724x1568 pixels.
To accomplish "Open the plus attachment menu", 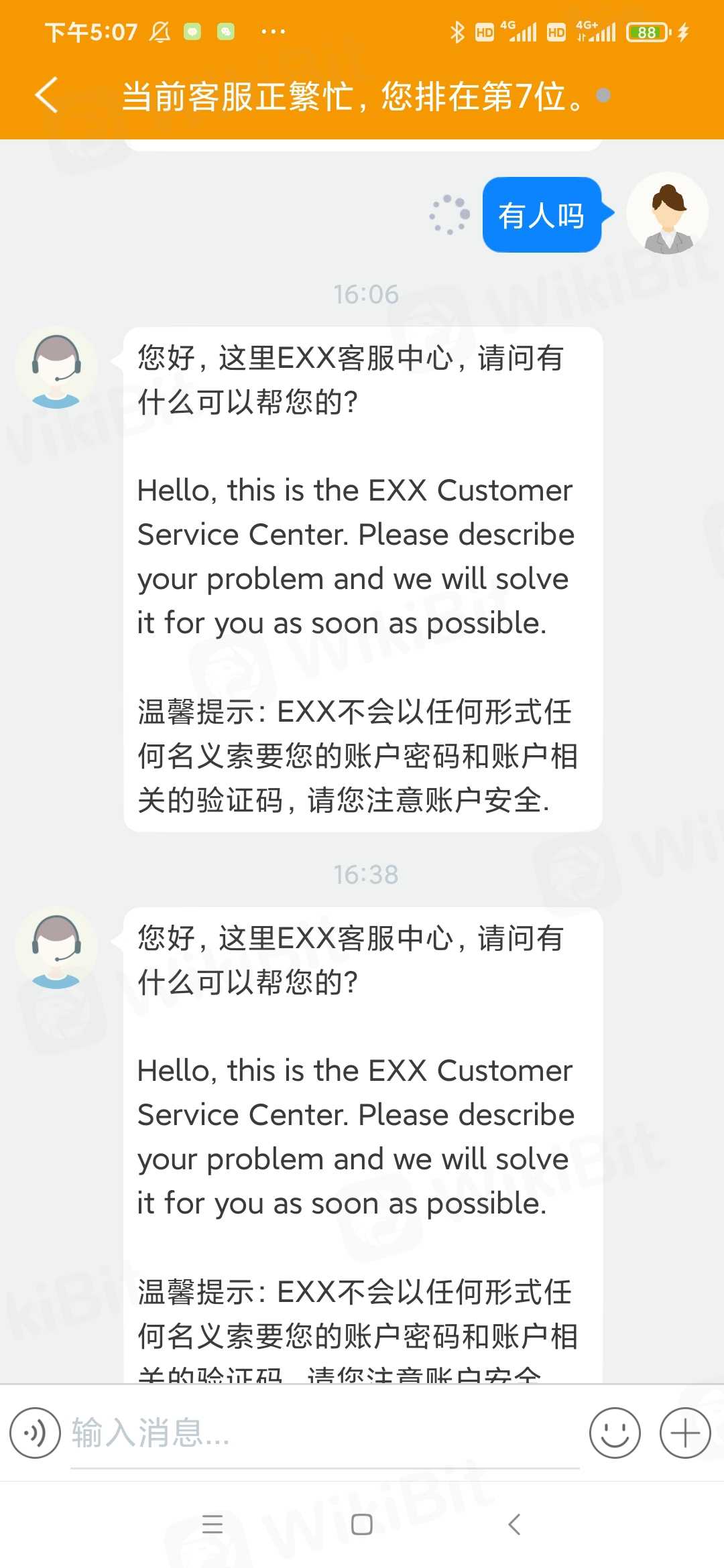I will tap(685, 1433).
